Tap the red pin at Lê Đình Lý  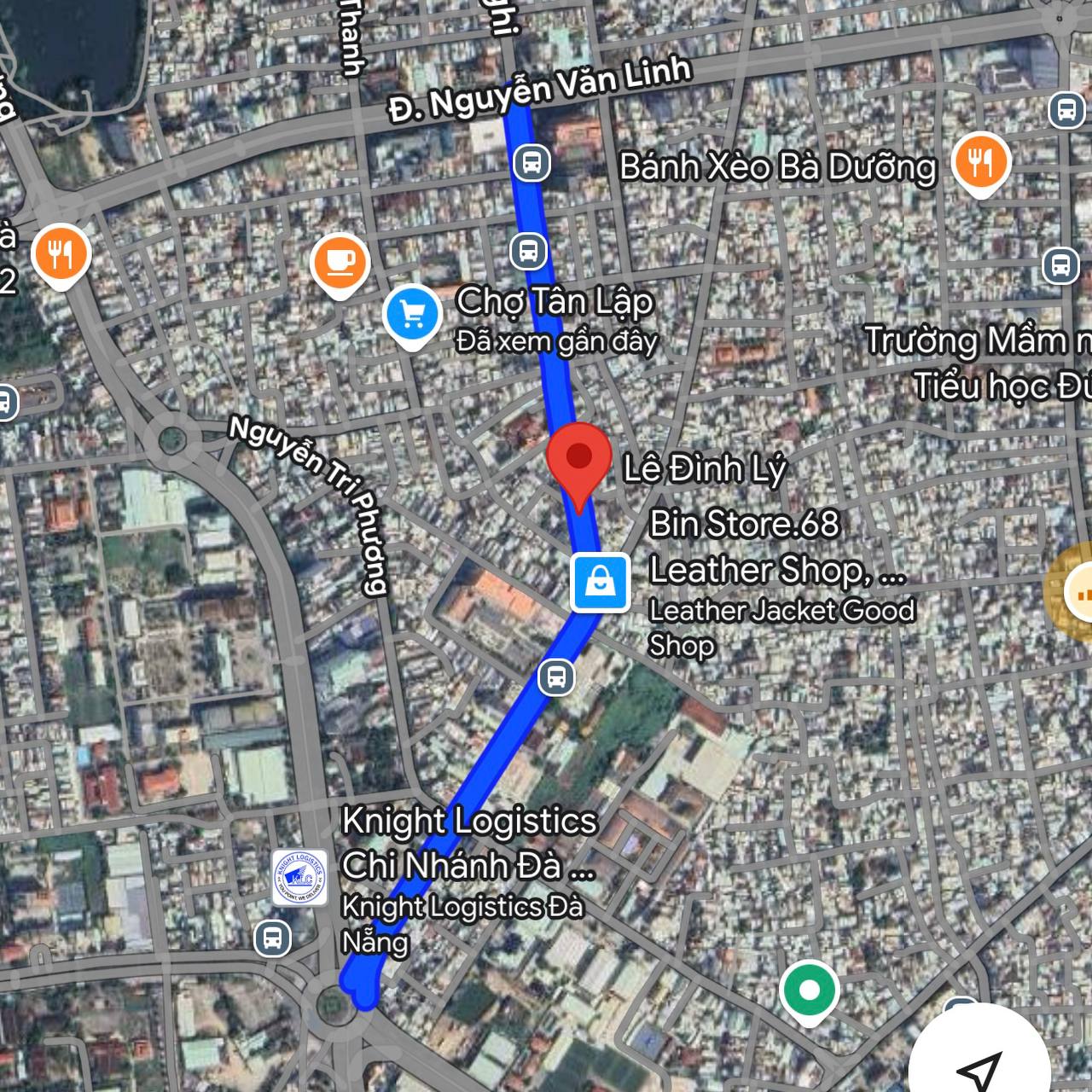tap(578, 461)
